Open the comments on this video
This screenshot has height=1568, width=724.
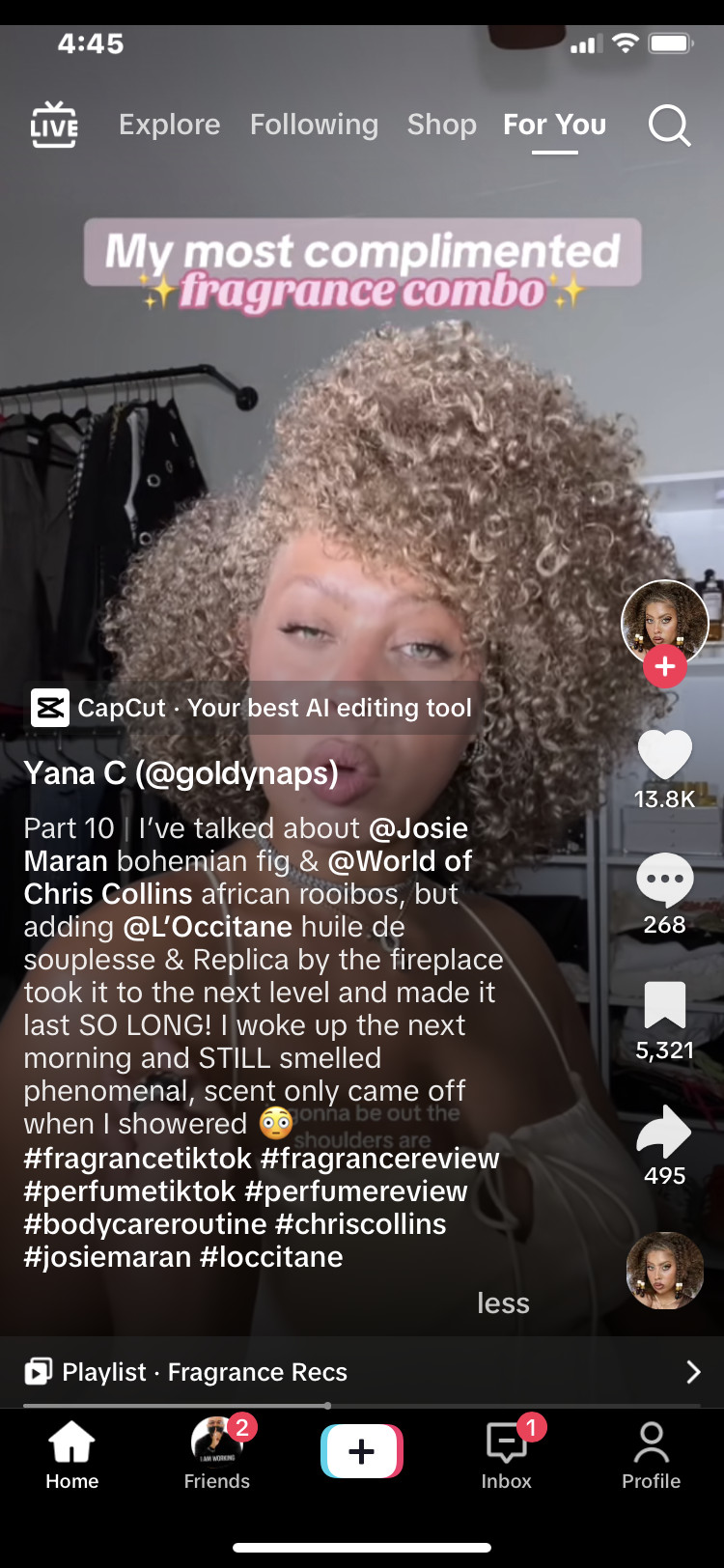click(x=665, y=880)
